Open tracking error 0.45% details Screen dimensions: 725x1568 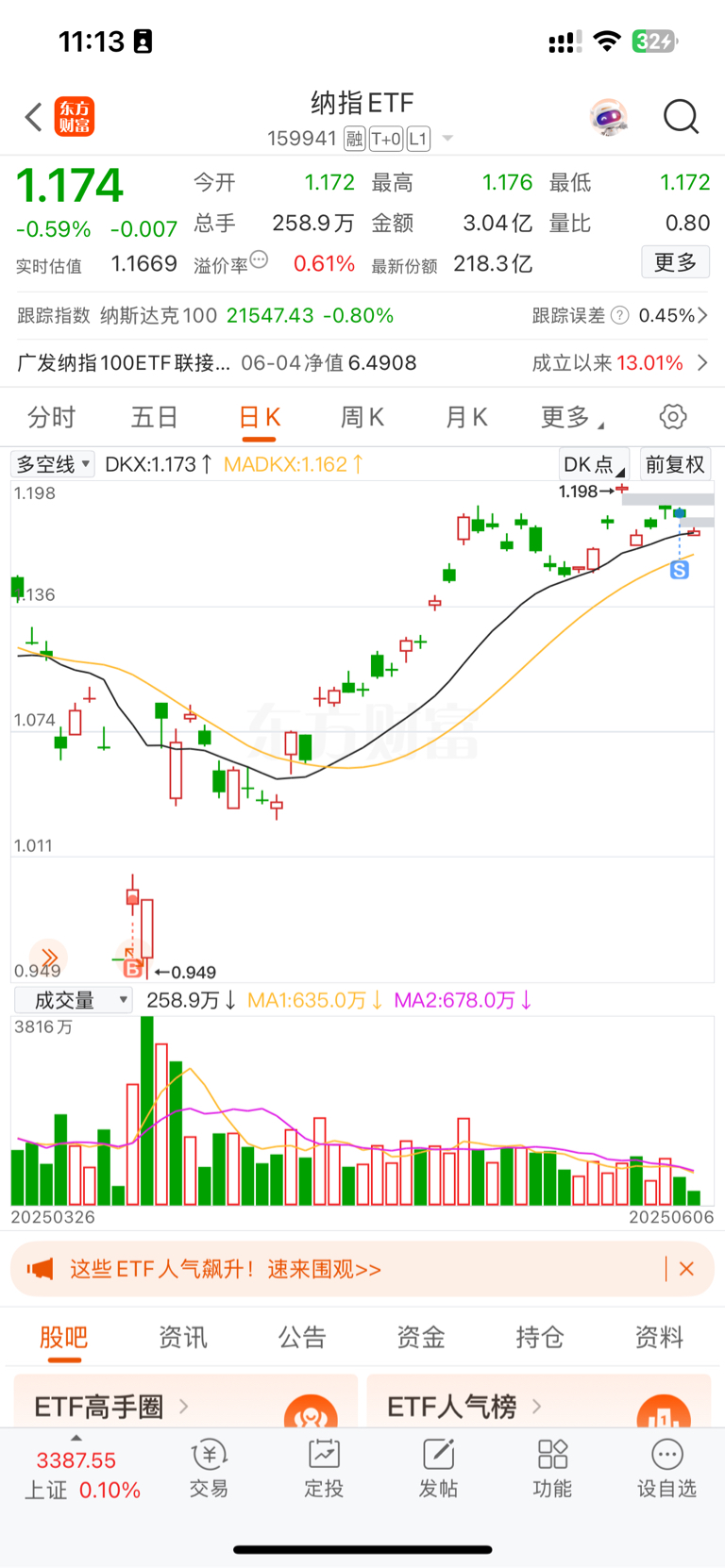click(672, 315)
